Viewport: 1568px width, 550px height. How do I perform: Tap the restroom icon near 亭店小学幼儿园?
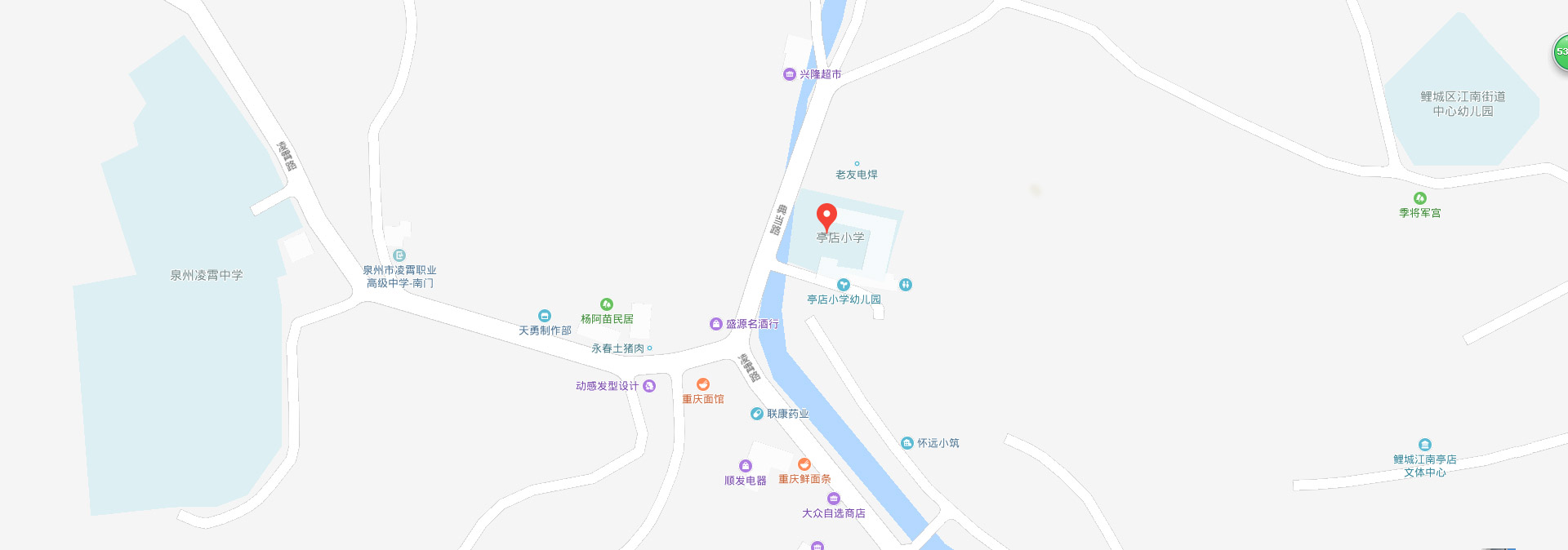pos(906,285)
